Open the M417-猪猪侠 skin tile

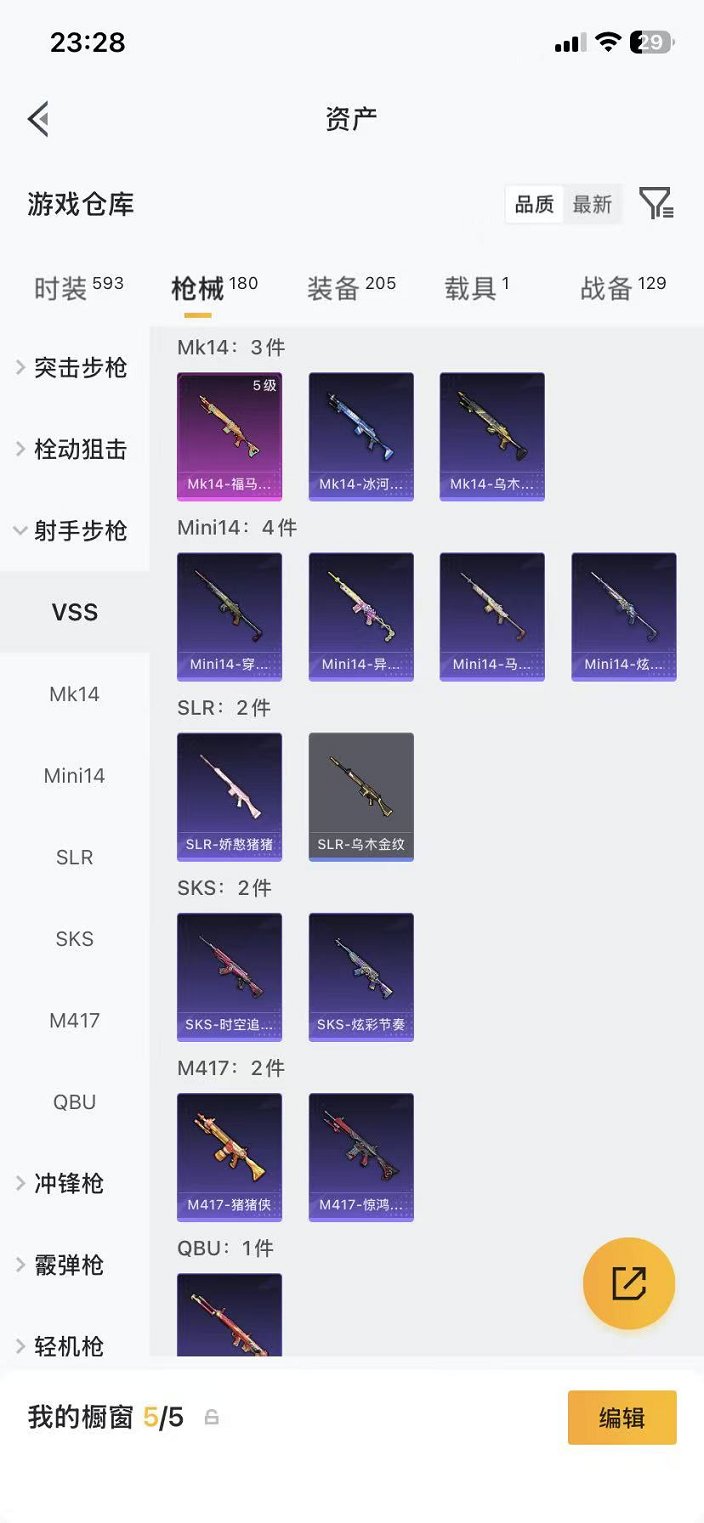pos(229,1156)
